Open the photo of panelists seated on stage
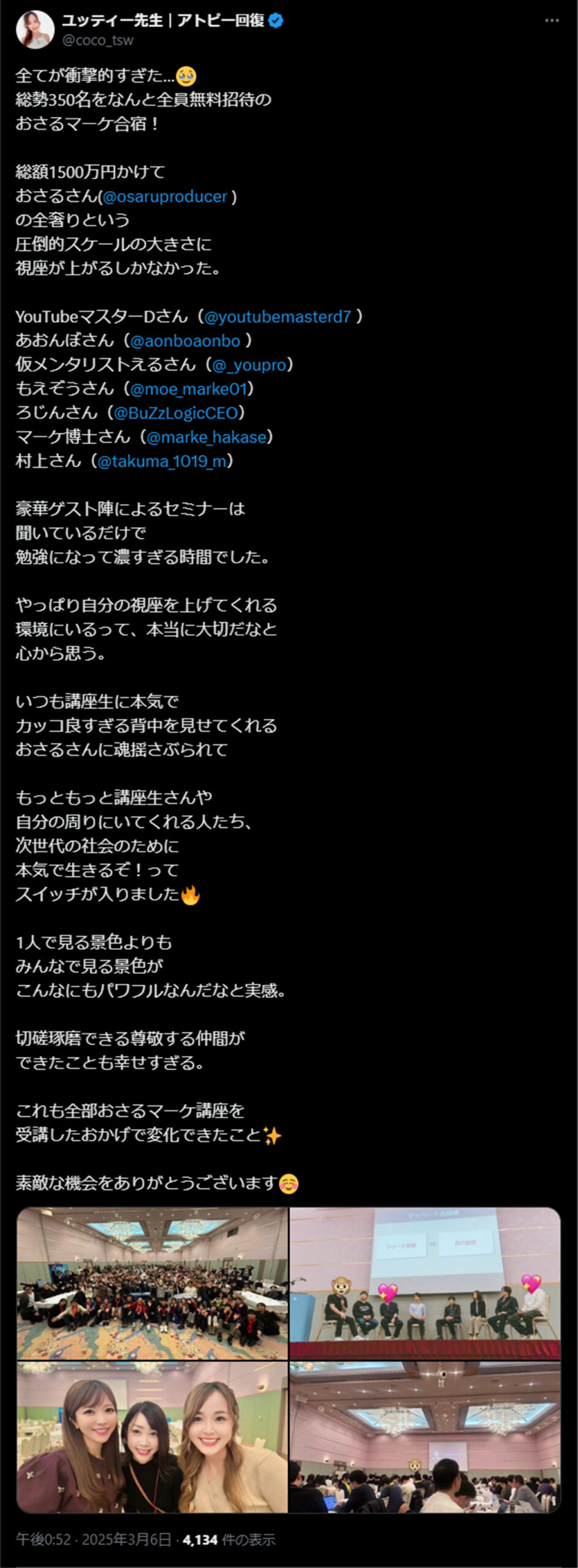The image size is (578, 1568). click(x=425, y=1282)
